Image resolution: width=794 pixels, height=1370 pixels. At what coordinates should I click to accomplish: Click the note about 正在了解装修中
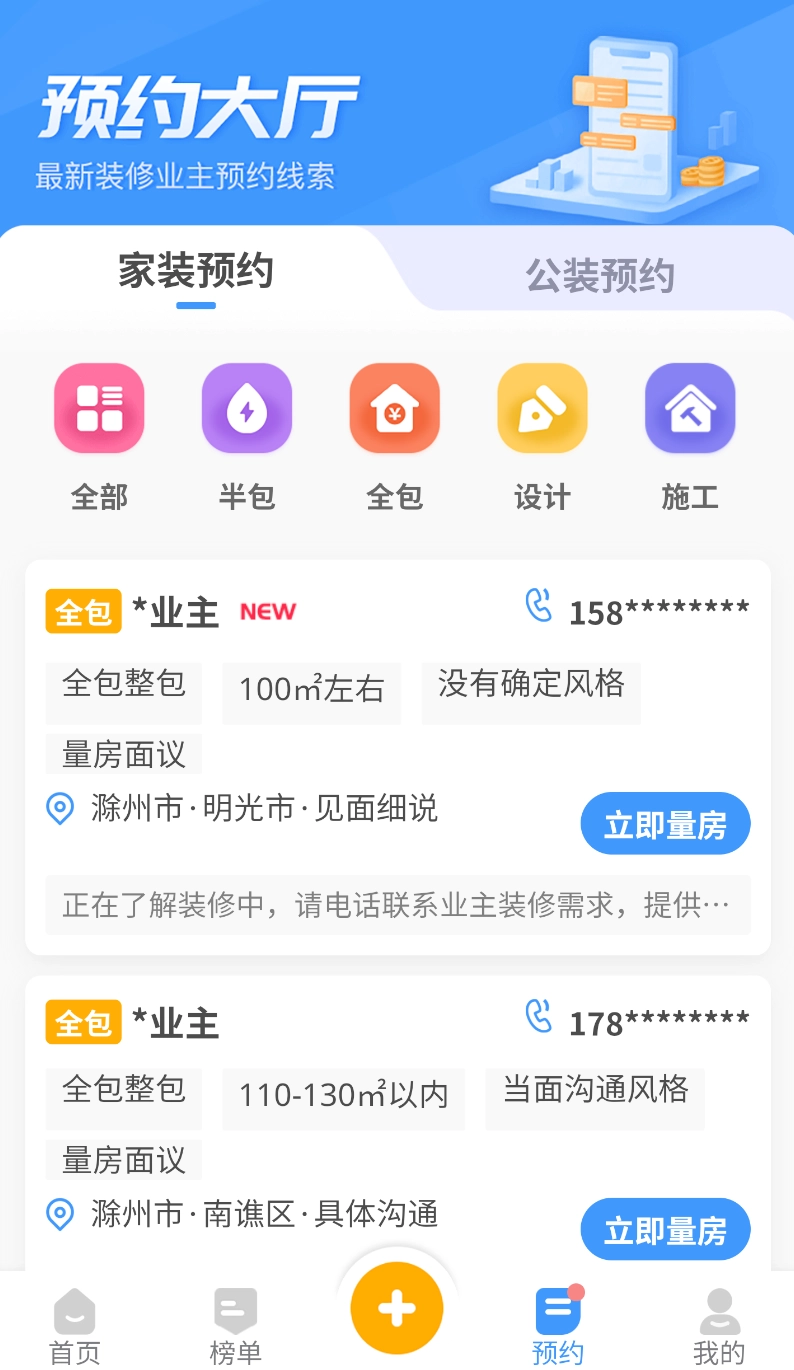tap(397, 904)
